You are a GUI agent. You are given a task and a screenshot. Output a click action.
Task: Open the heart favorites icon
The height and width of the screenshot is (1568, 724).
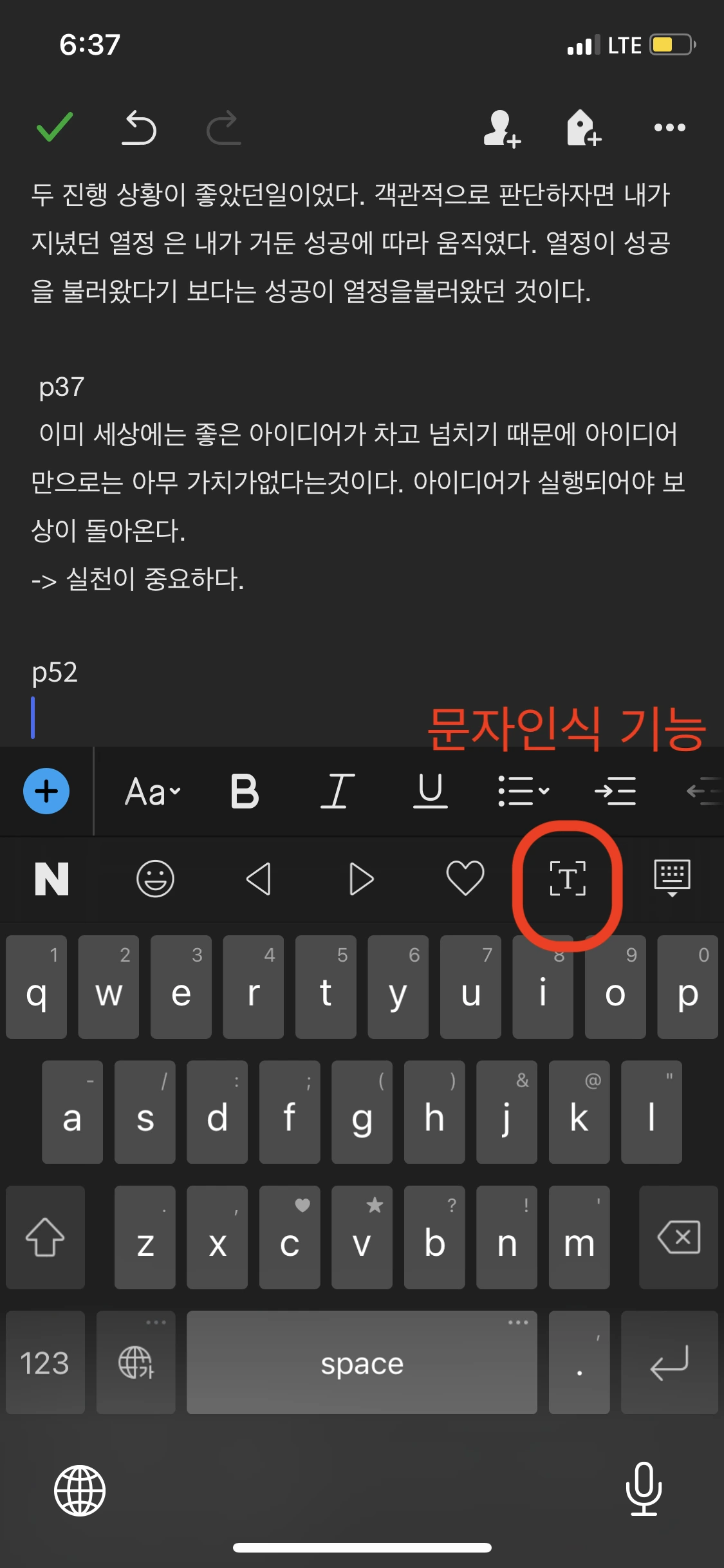pos(465,879)
